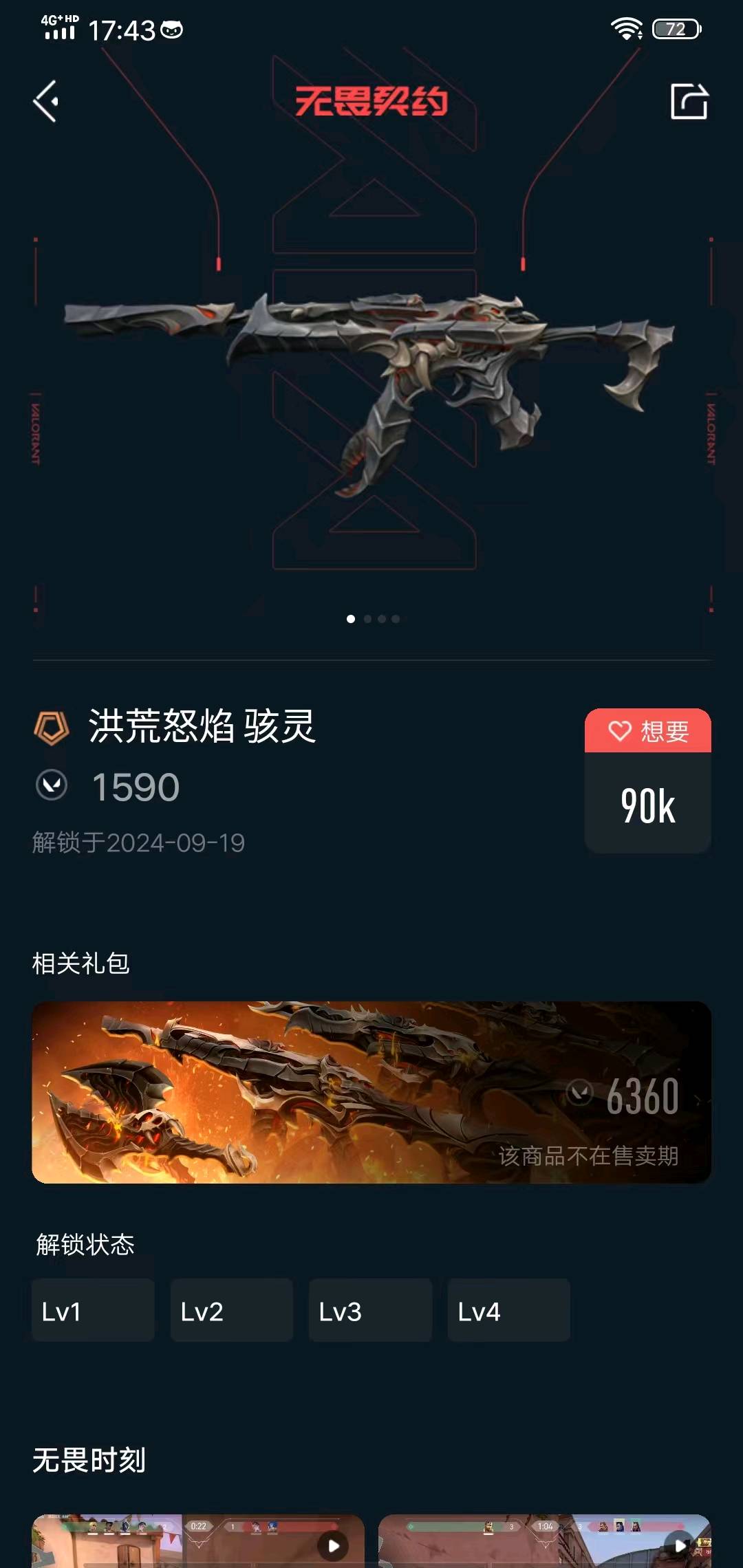Play the 0:22 highlight video

tap(334, 1546)
